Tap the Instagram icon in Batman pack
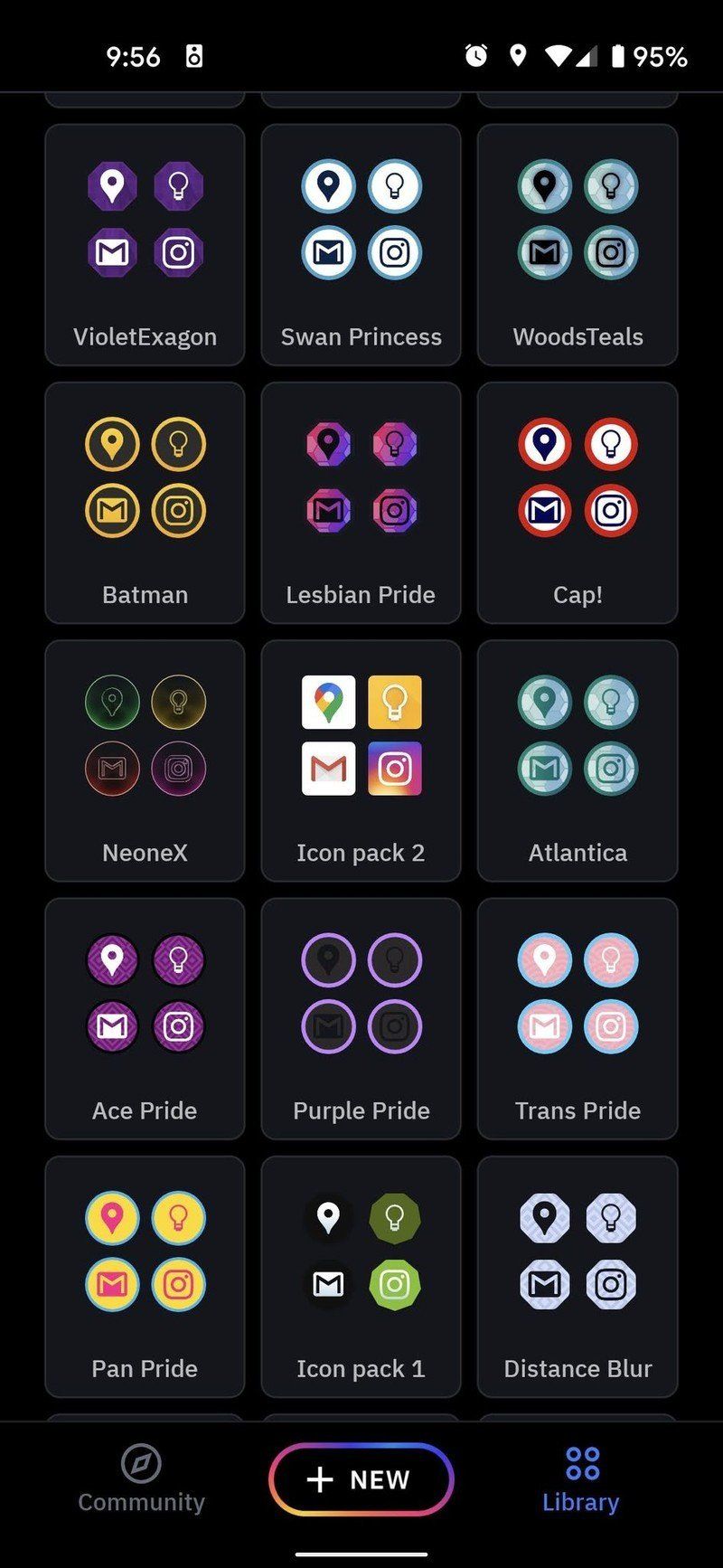Viewport: 723px width, 1568px height. pos(179,511)
